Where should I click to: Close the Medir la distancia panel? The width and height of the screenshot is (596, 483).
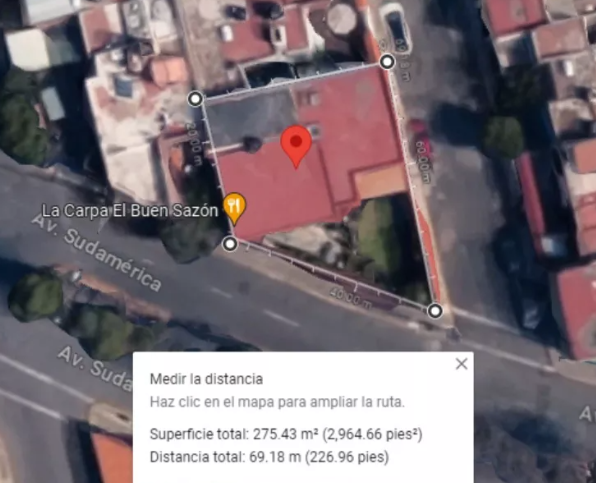click(x=461, y=364)
